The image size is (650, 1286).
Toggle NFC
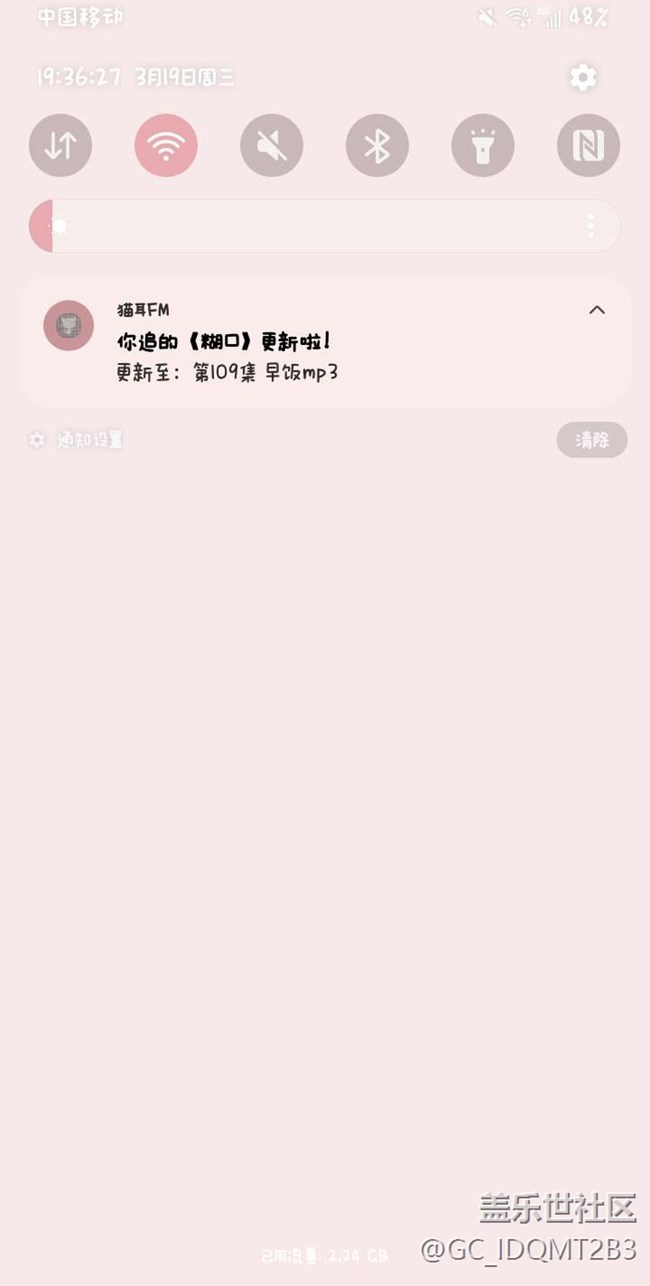coord(588,146)
